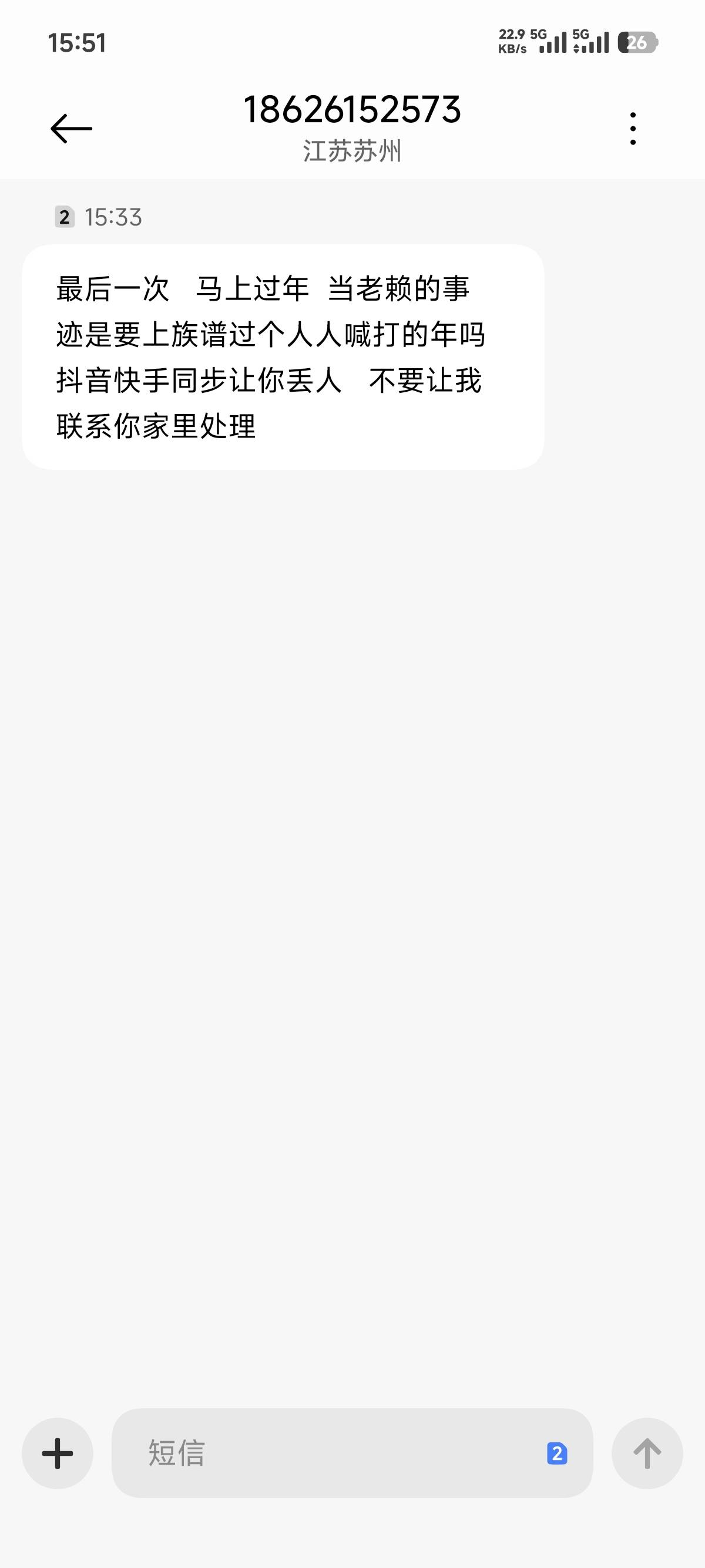705x1568 pixels.
Task: Open the three-dot overflow menu
Action: pyautogui.click(x=633, y=129)
